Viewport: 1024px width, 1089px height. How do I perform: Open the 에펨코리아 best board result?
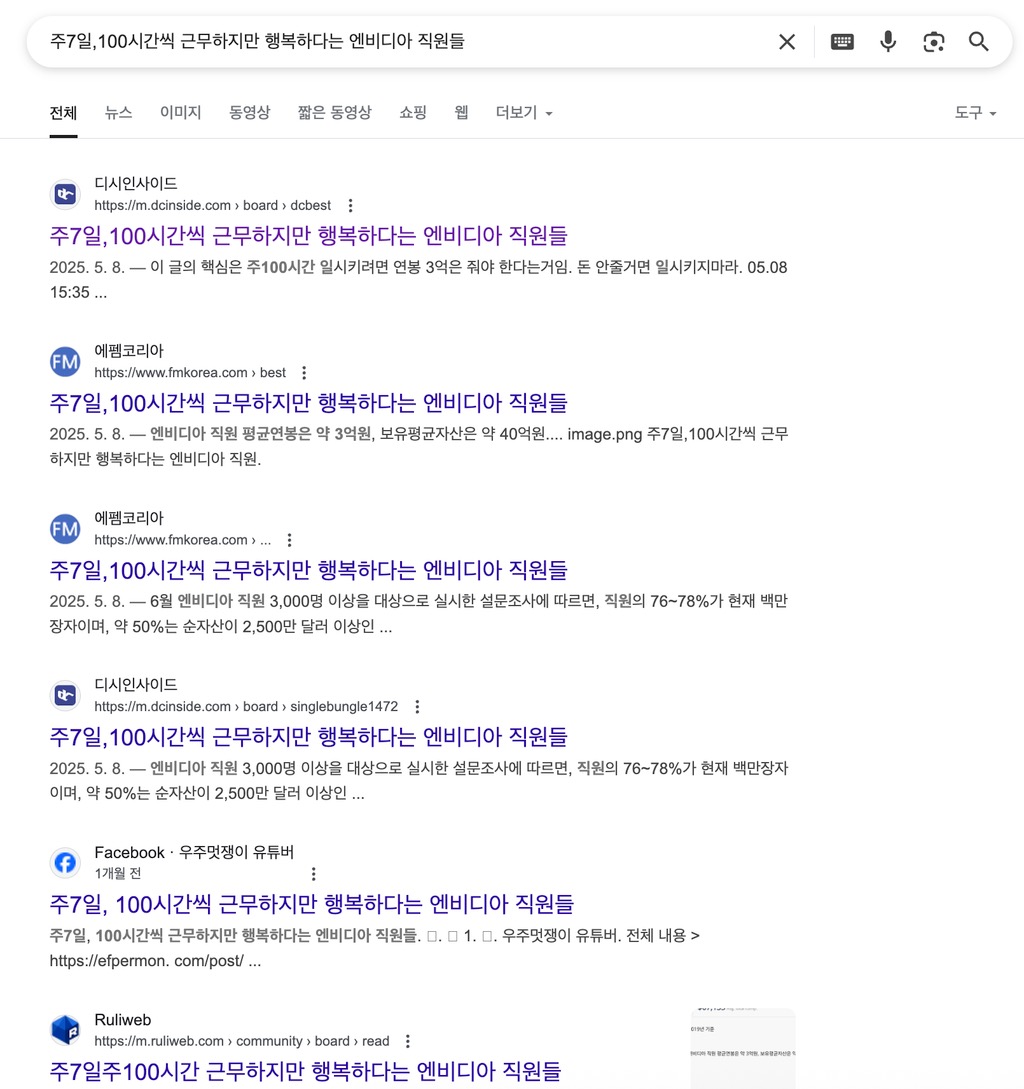[308, 403]
